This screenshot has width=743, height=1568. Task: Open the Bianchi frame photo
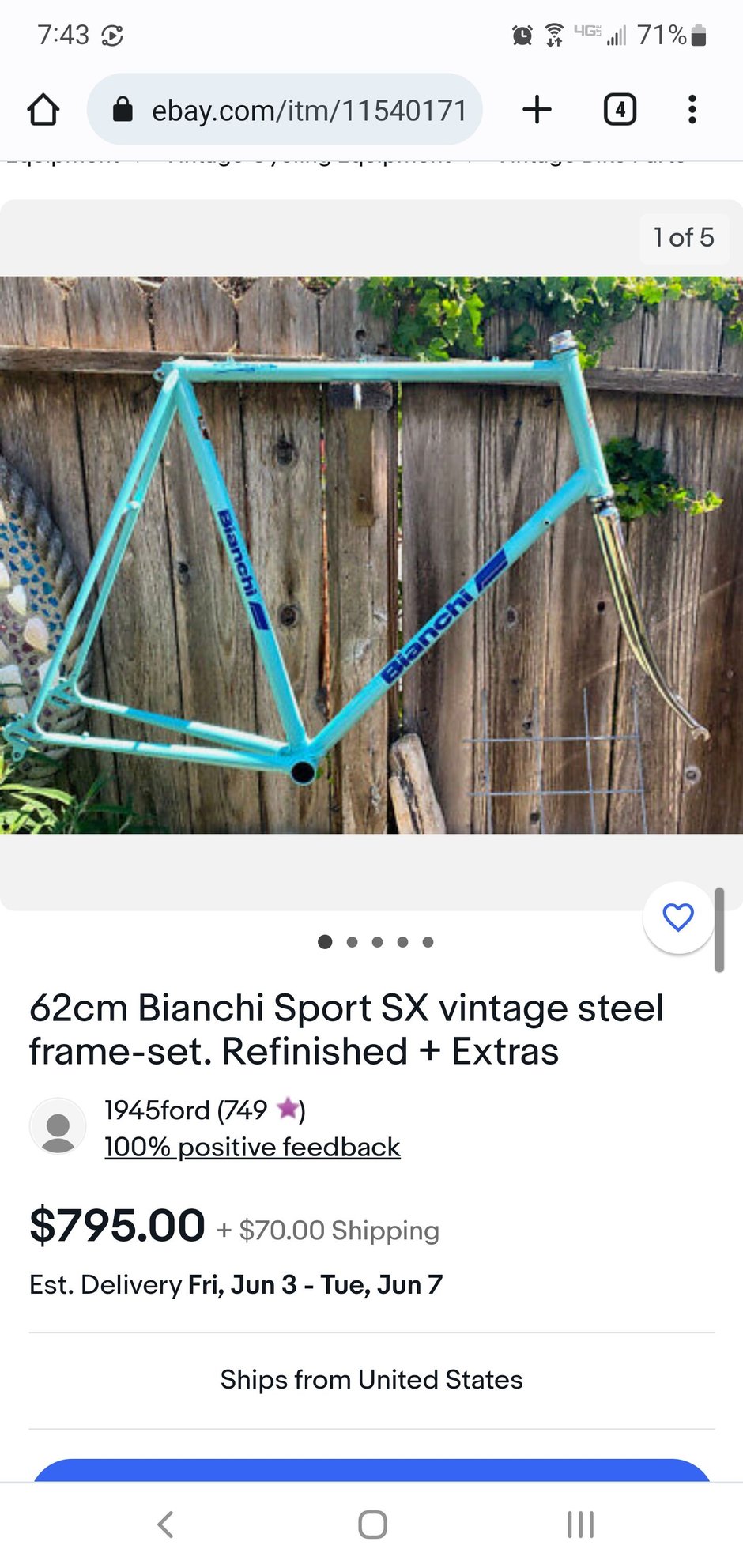(x=371, y=554)
